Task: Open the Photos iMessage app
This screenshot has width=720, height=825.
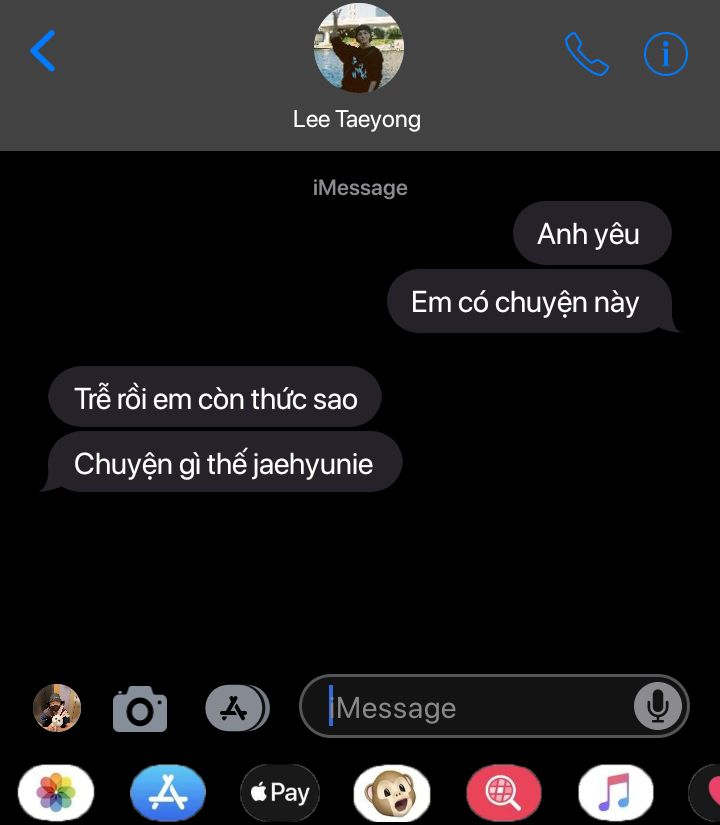Action: 56,794
